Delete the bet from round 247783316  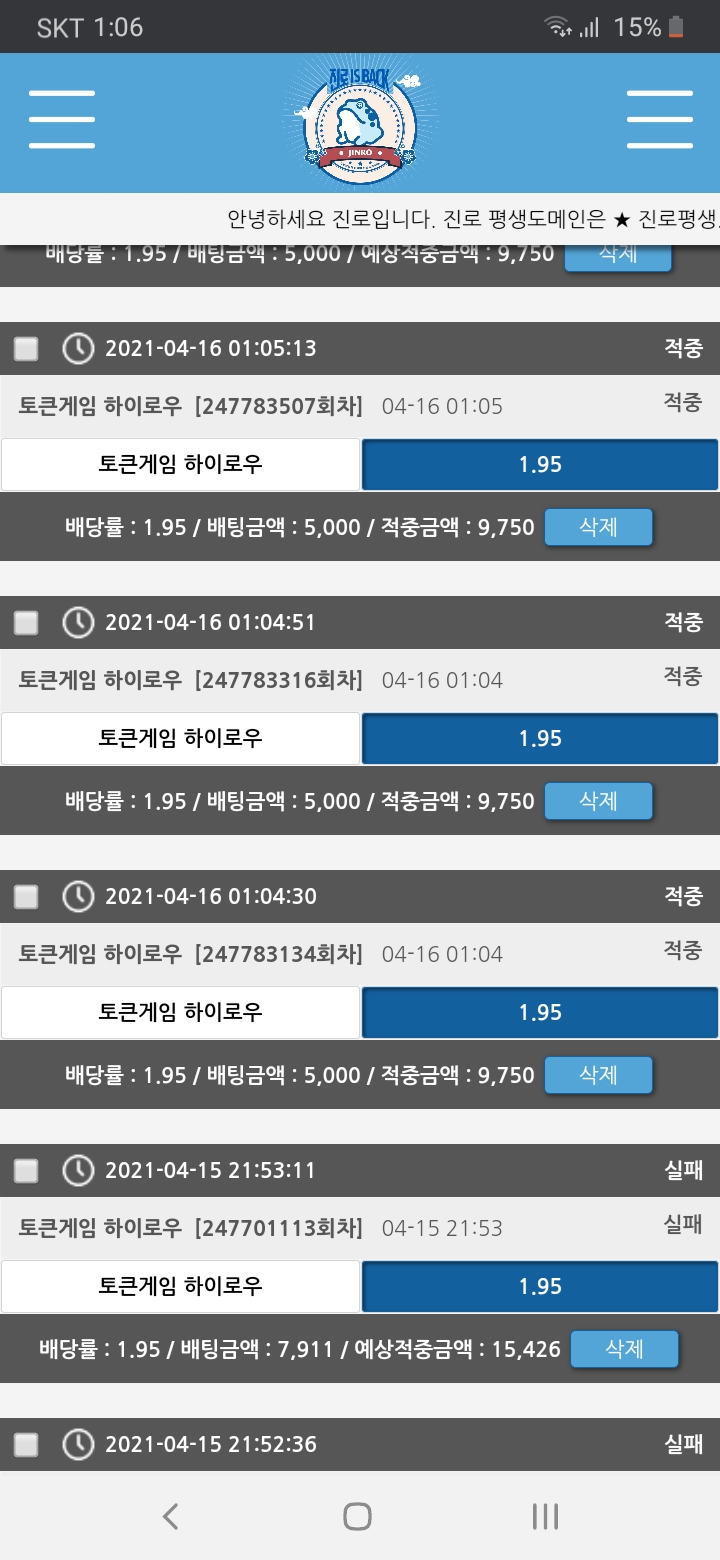click(598, 801)
